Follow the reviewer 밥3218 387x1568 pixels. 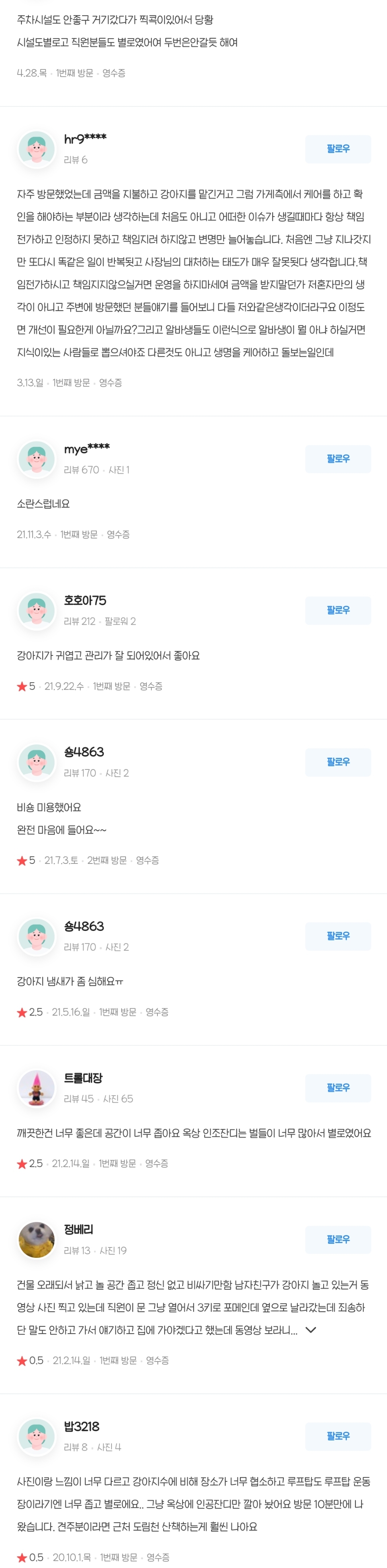[338, 1436]
